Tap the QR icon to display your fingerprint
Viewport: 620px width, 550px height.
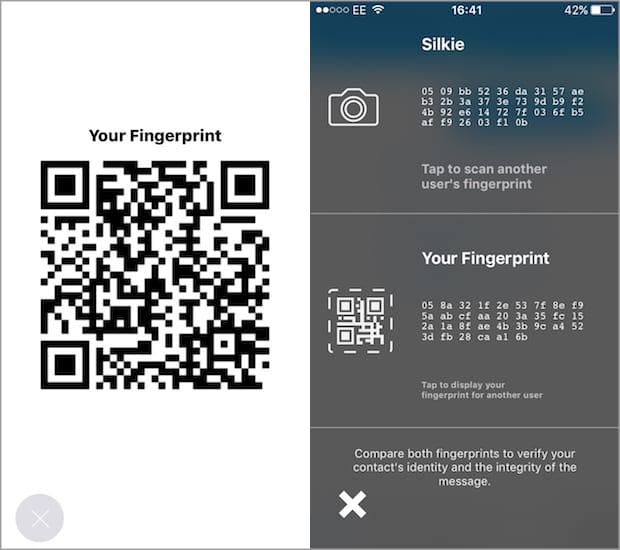360,321
